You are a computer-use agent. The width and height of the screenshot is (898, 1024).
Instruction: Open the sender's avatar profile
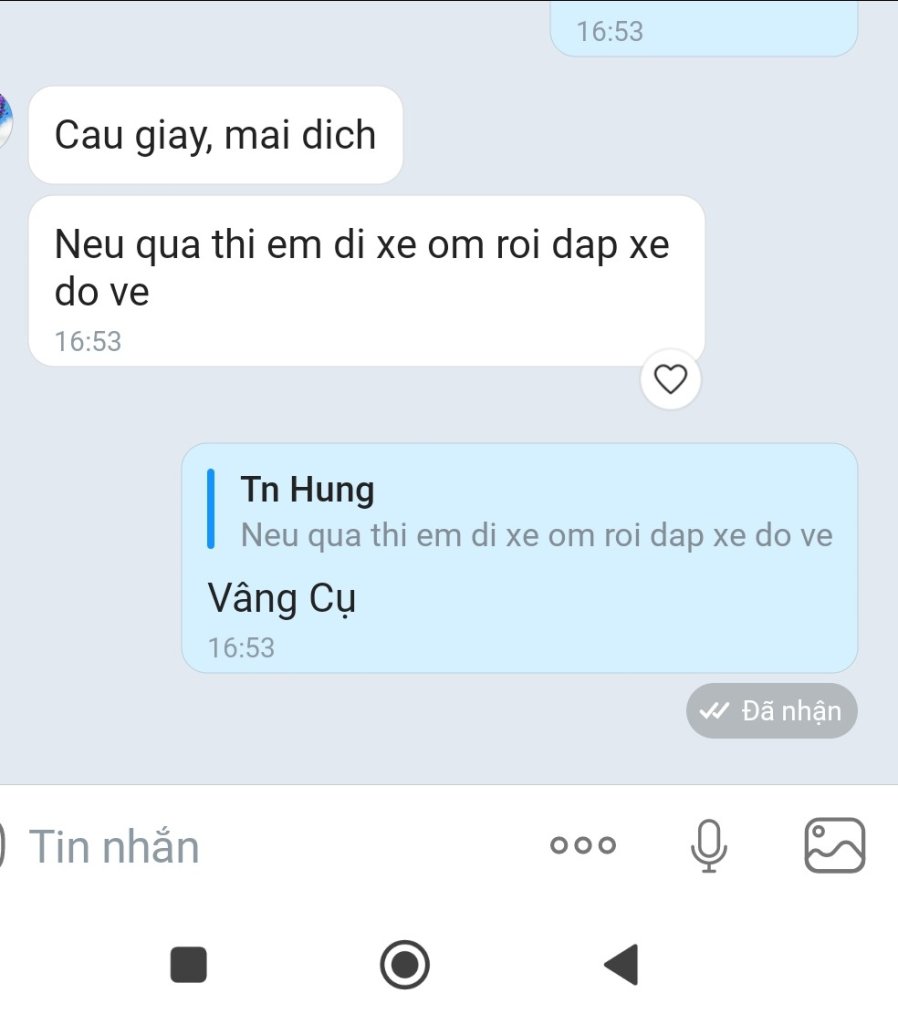coord(5,119)
